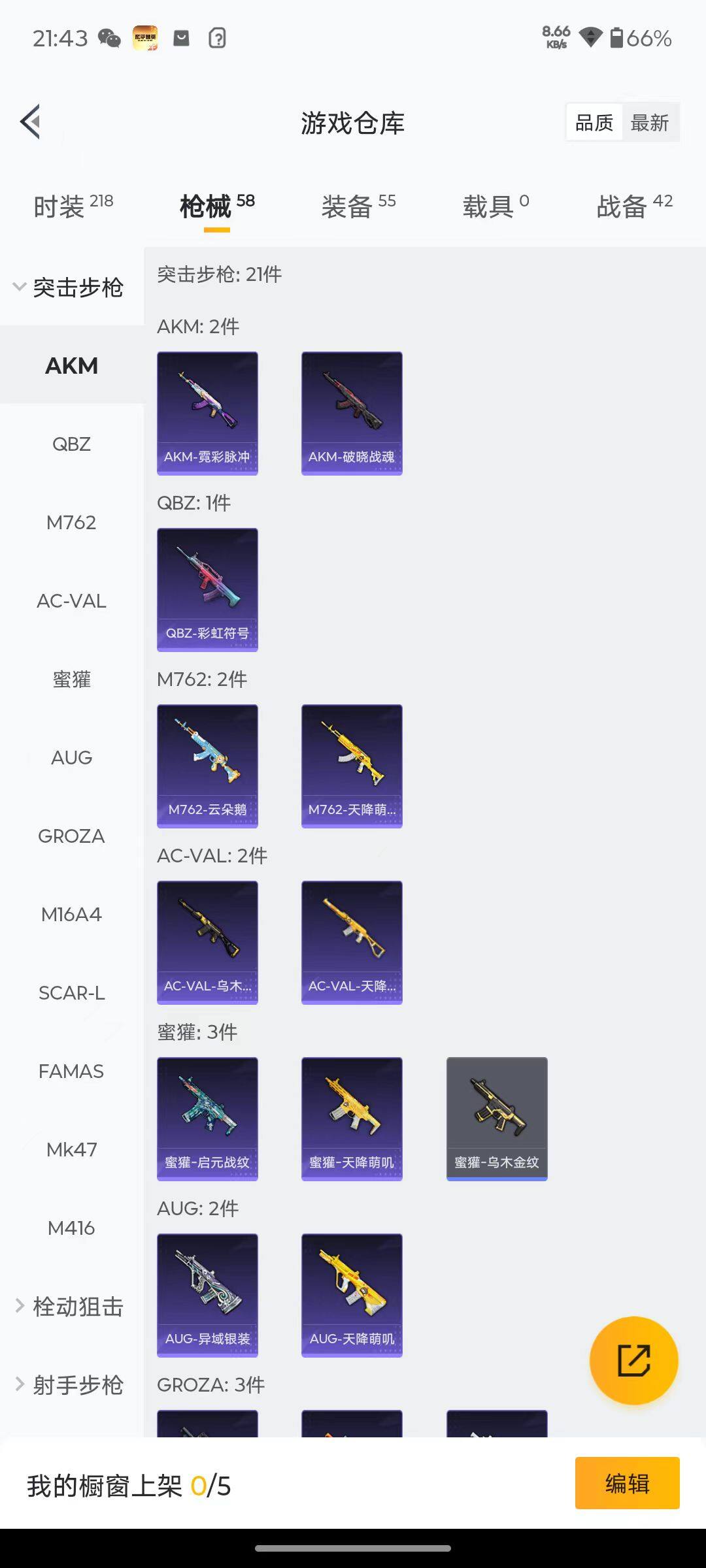Viewport: 706px width, 1568px height.
Task: Select QBZ in the side list
Action: [71, 444]
